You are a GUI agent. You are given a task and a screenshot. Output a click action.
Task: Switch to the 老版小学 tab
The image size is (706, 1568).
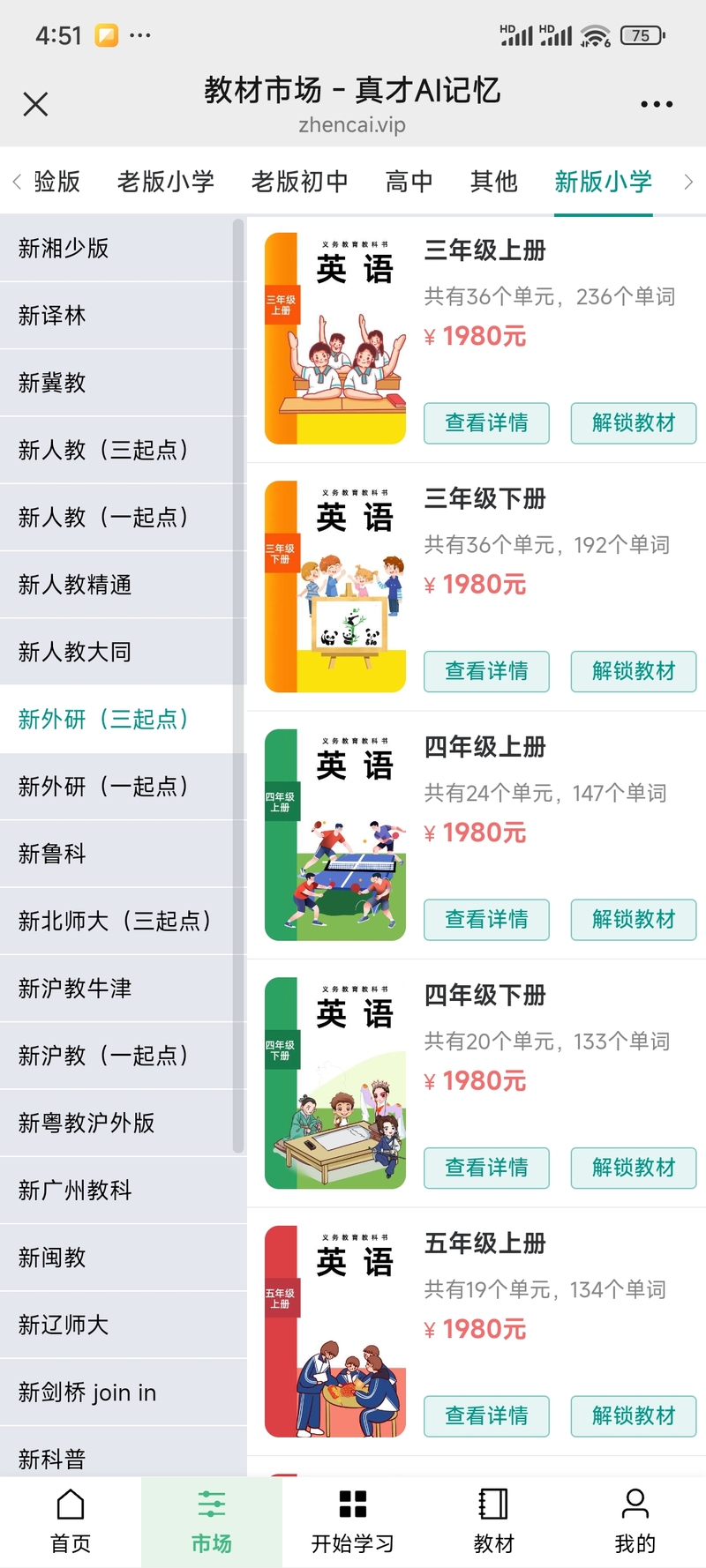coord(166,182)
